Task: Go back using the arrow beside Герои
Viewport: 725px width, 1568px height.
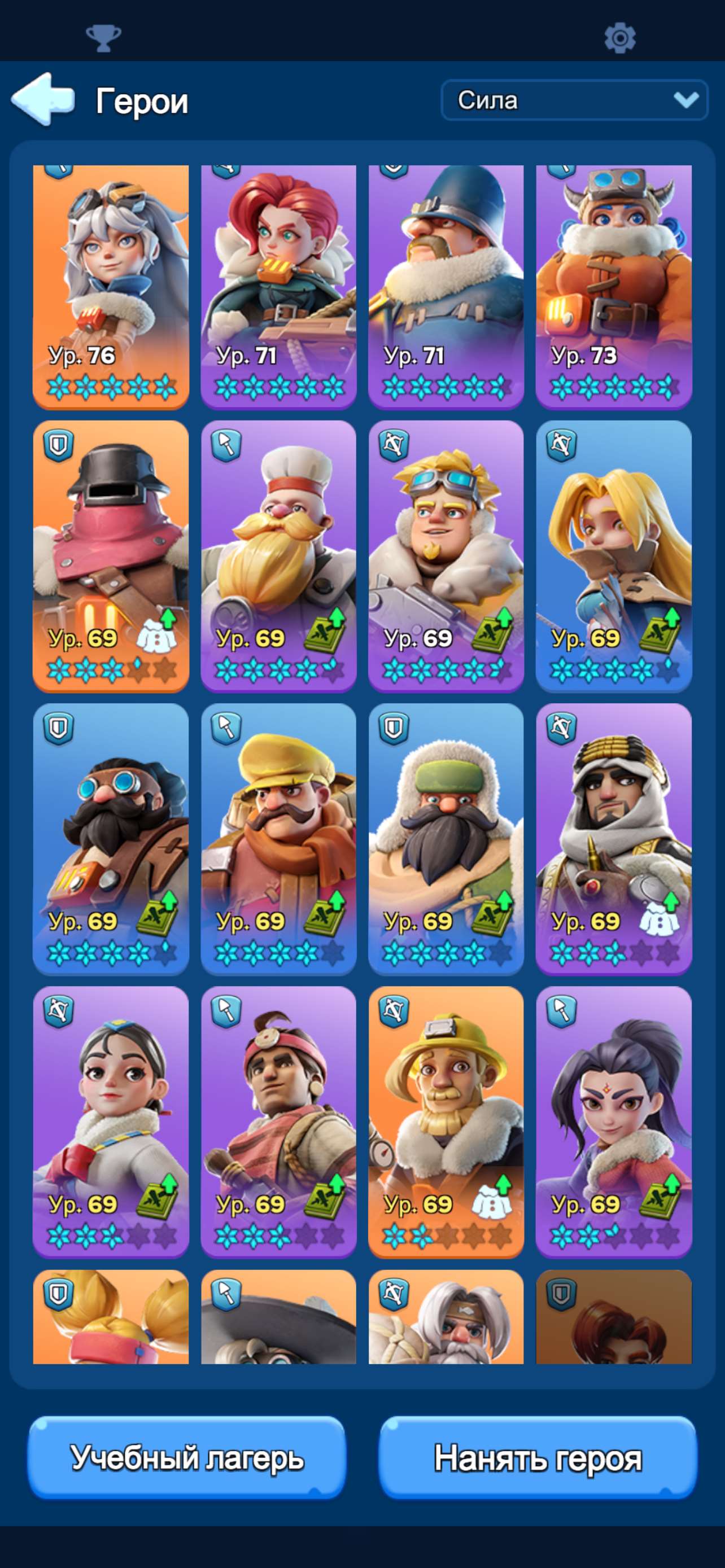Action: pyautogui.click(x=43, y=99)
